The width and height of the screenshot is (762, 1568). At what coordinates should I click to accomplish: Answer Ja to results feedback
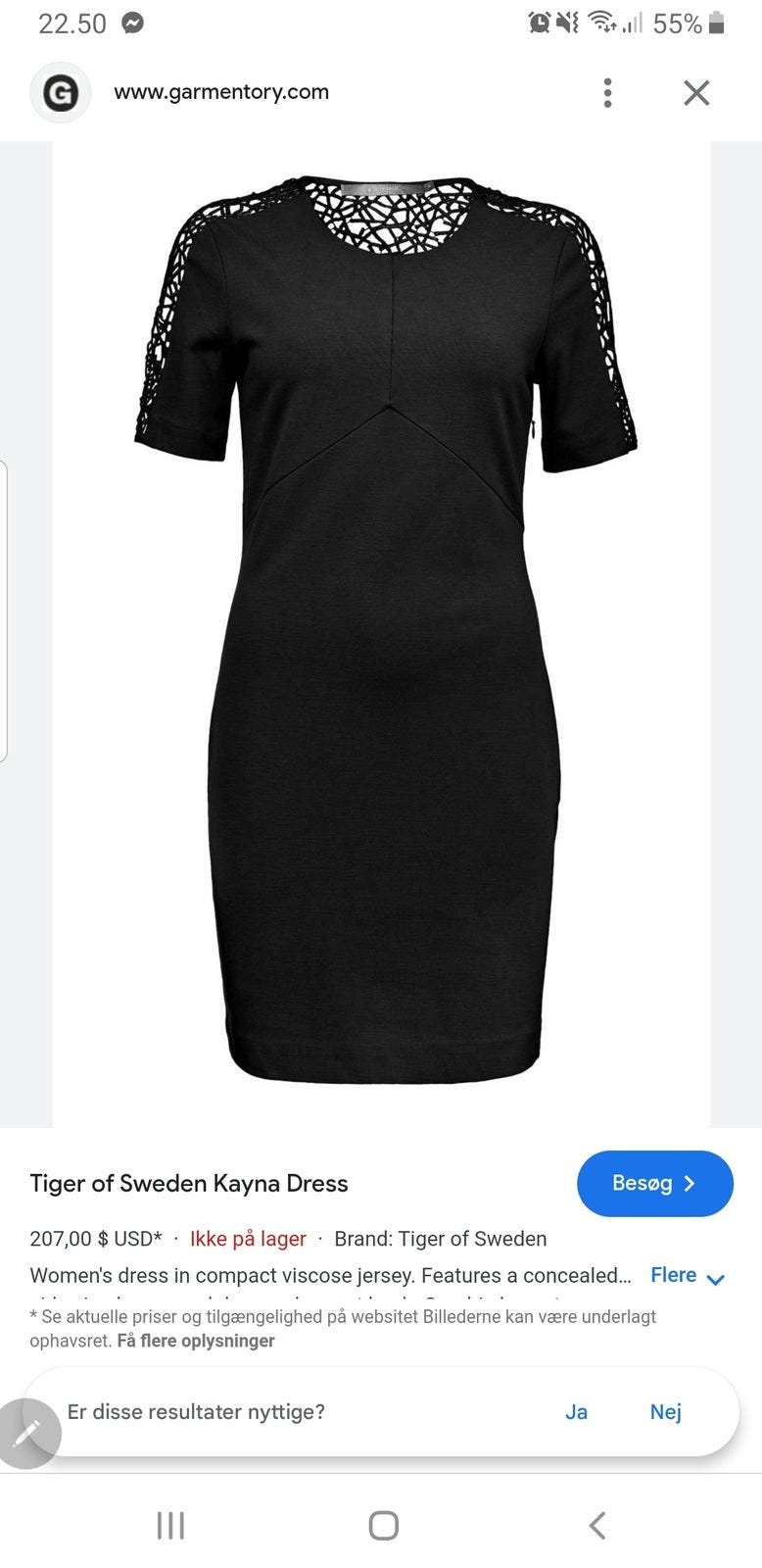point(576,1411)
